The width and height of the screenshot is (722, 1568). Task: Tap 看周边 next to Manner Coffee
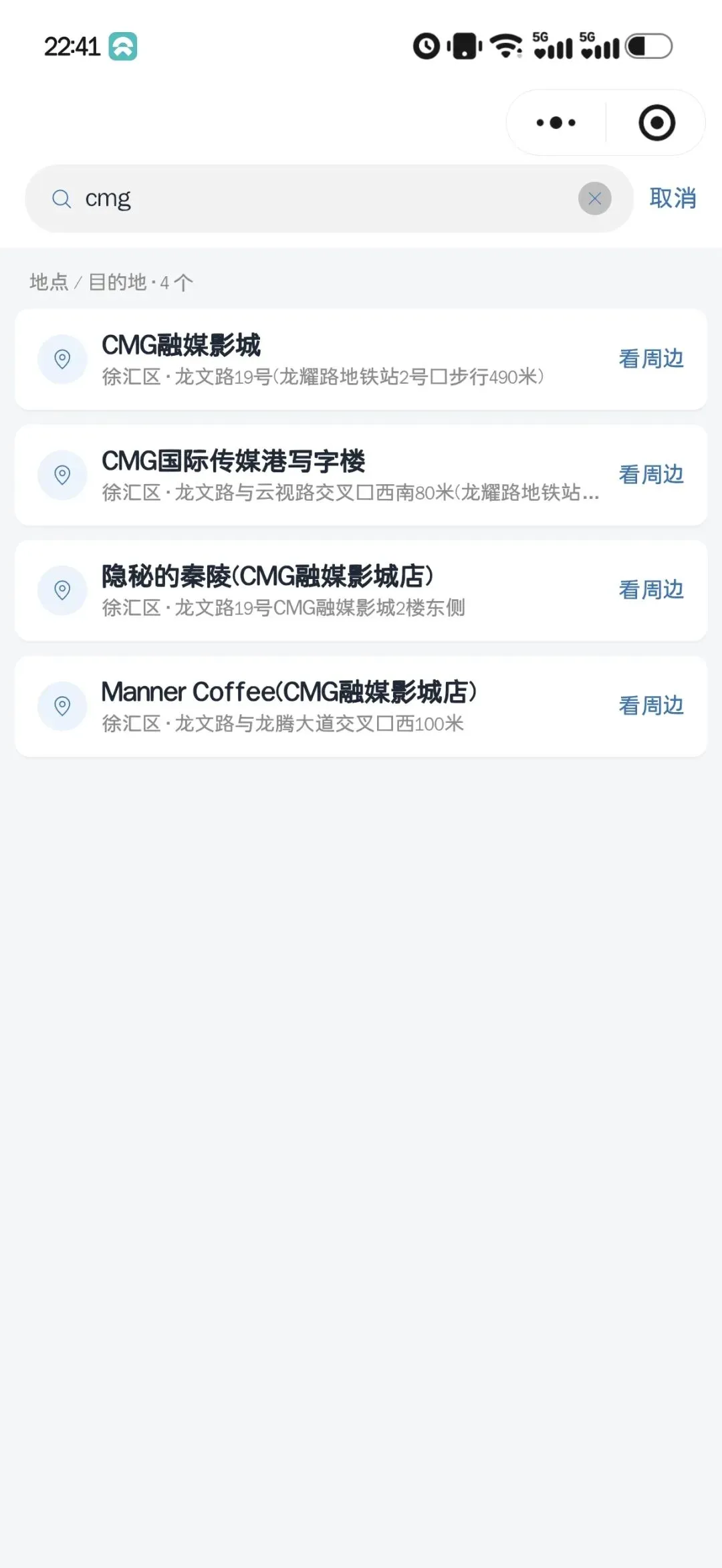(x=651, y=705)
